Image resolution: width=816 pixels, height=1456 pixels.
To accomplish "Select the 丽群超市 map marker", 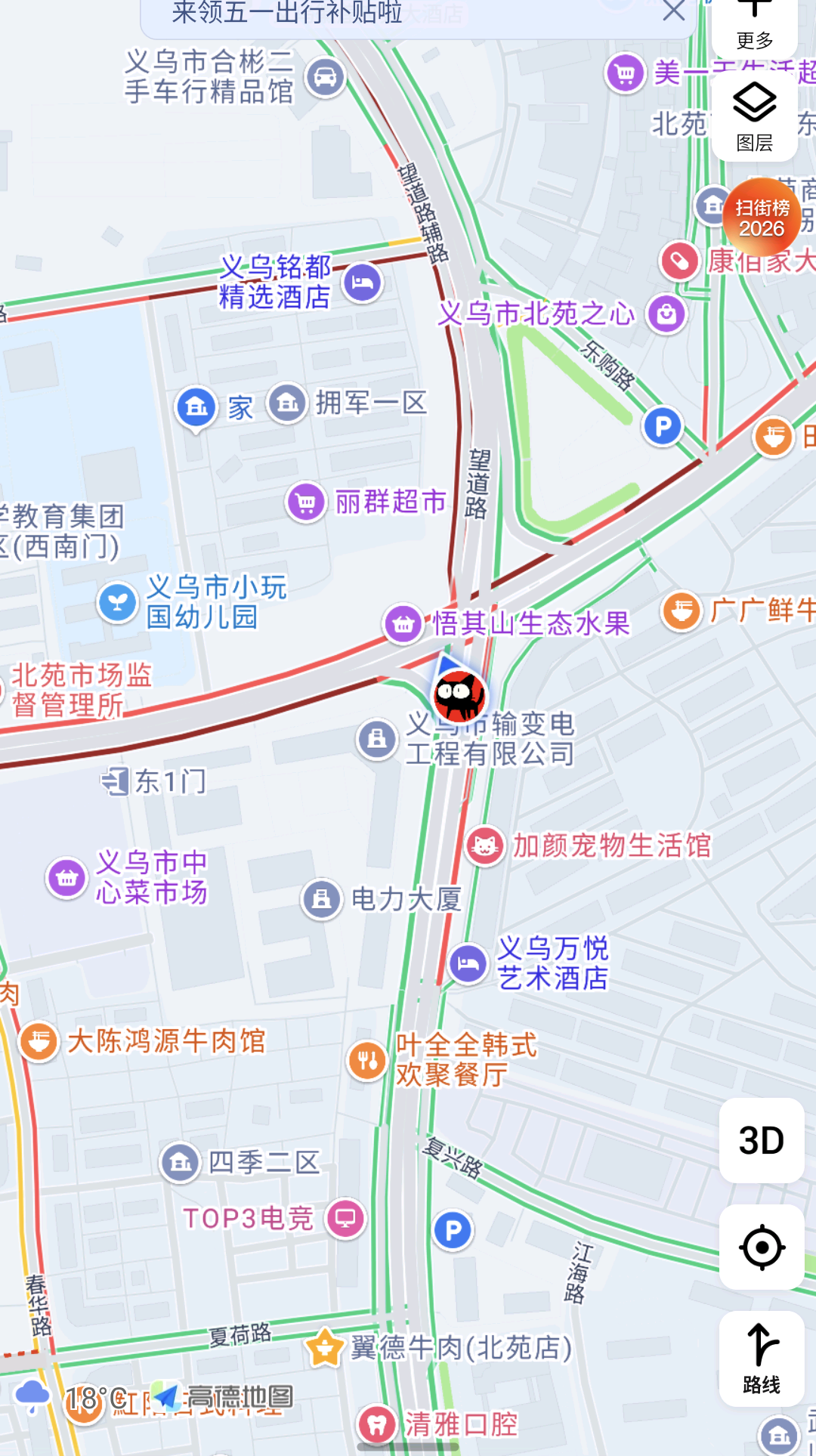I will click(306, 502).
